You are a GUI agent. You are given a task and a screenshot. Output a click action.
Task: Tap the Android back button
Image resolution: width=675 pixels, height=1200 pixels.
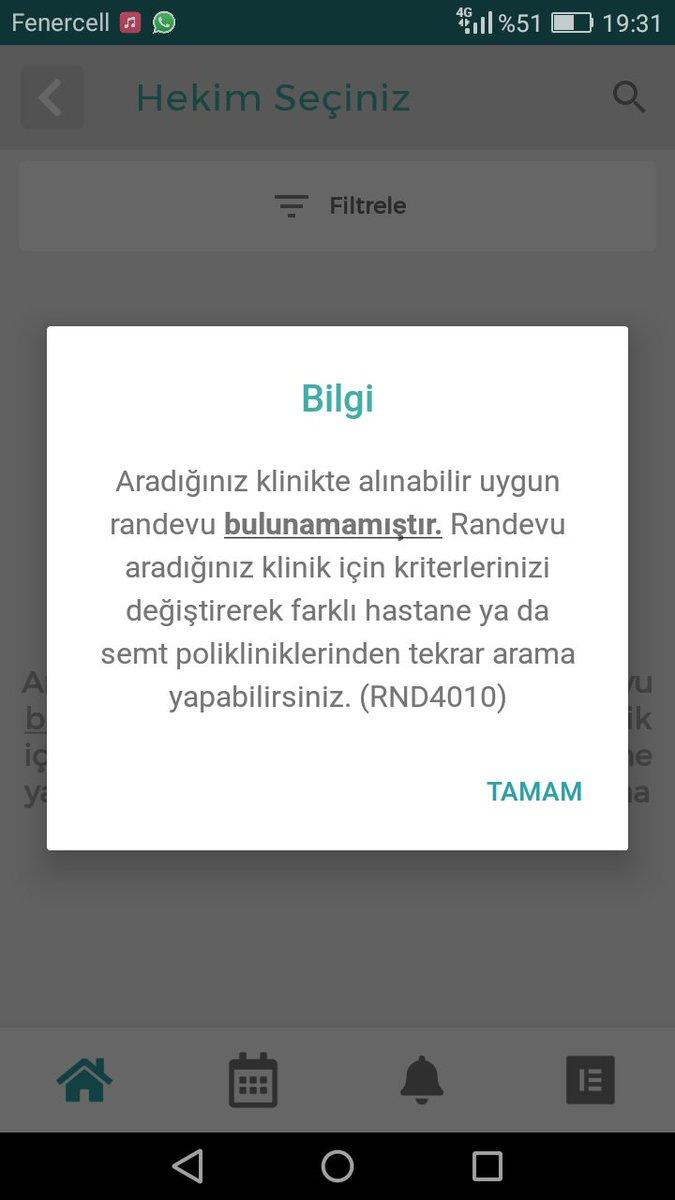click(187, 1166)
